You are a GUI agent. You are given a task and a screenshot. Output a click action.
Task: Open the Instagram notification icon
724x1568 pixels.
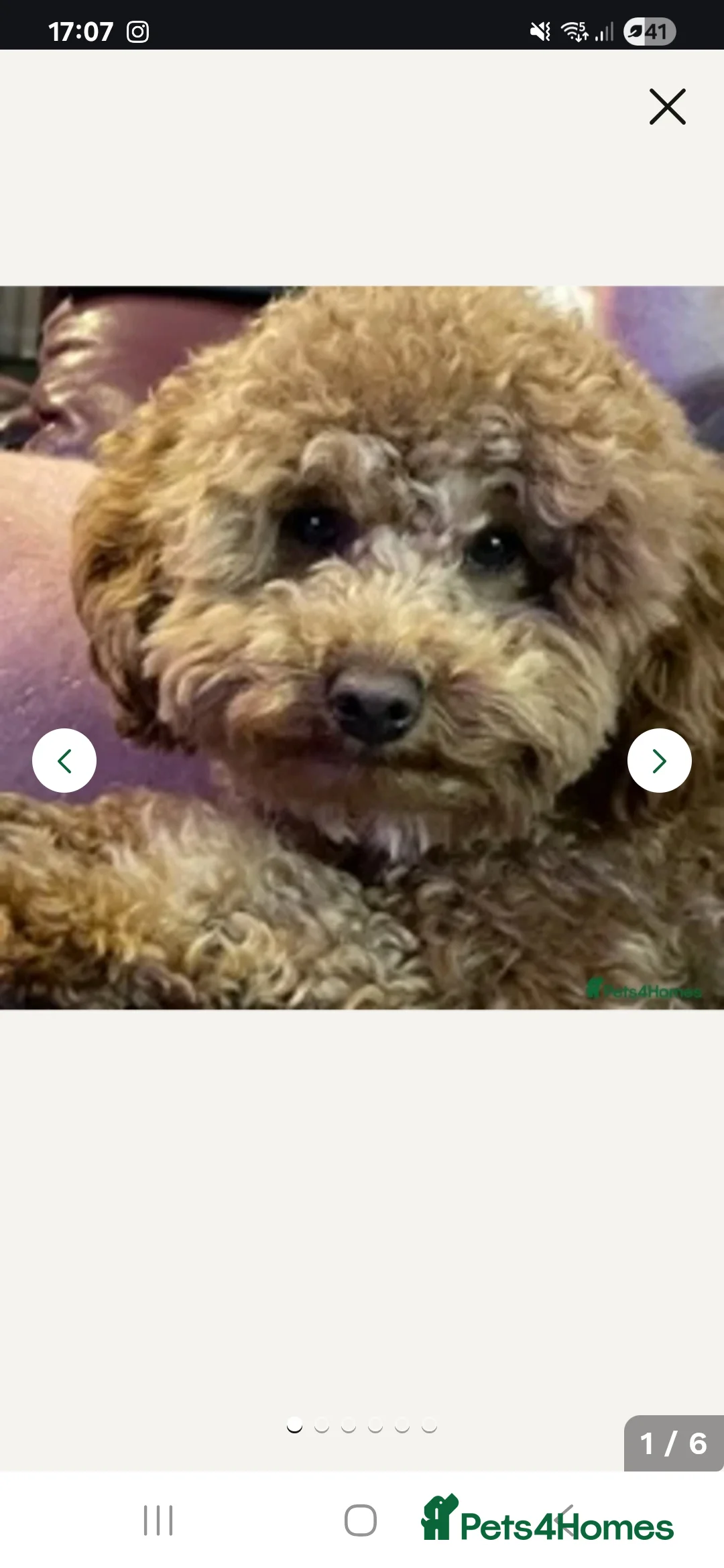tap(137, 30)
